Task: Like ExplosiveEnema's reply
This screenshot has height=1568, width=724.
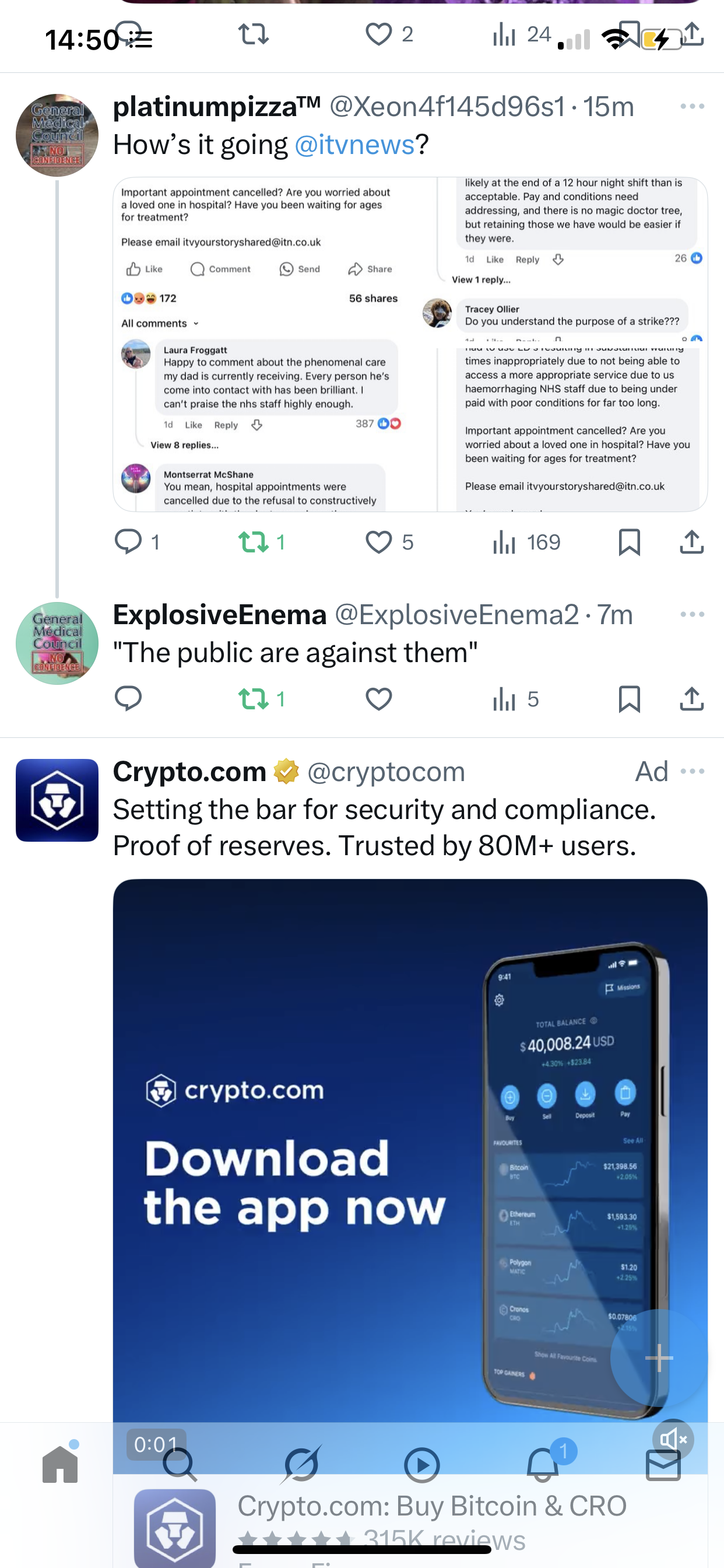Action: coord(378,699)
